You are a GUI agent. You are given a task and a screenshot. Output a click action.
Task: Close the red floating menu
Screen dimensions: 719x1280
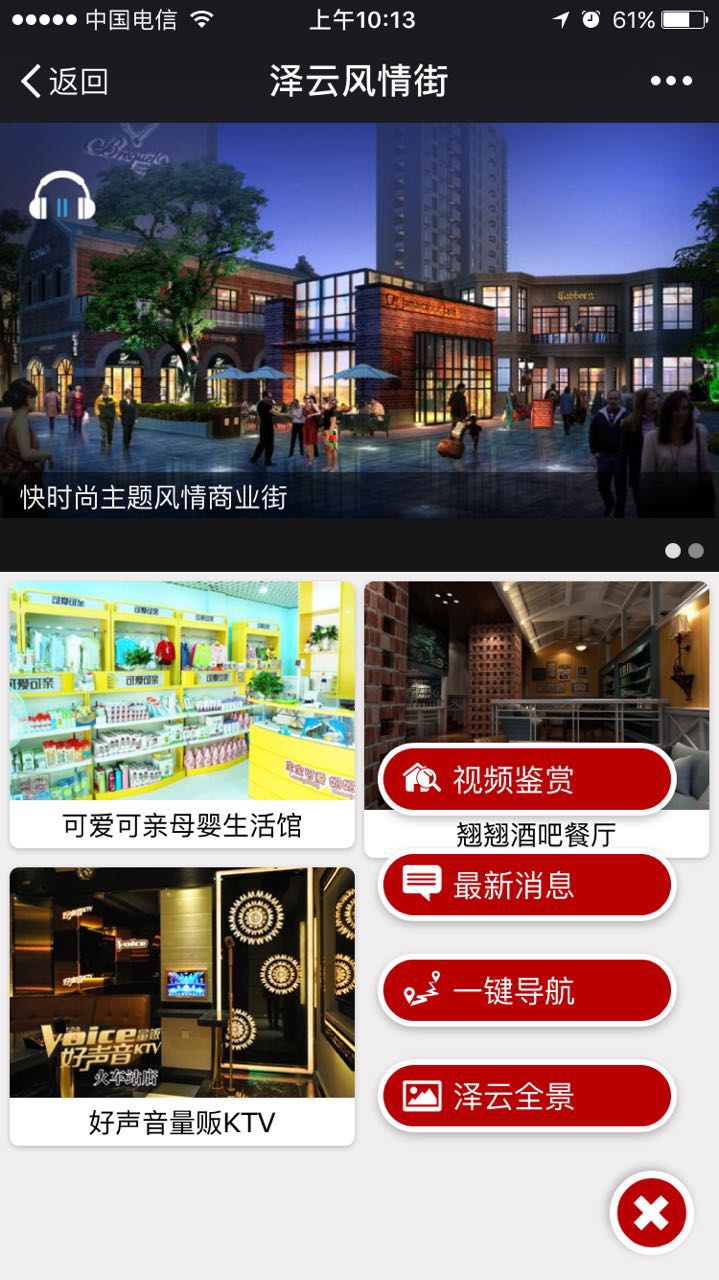[651, 1213]
